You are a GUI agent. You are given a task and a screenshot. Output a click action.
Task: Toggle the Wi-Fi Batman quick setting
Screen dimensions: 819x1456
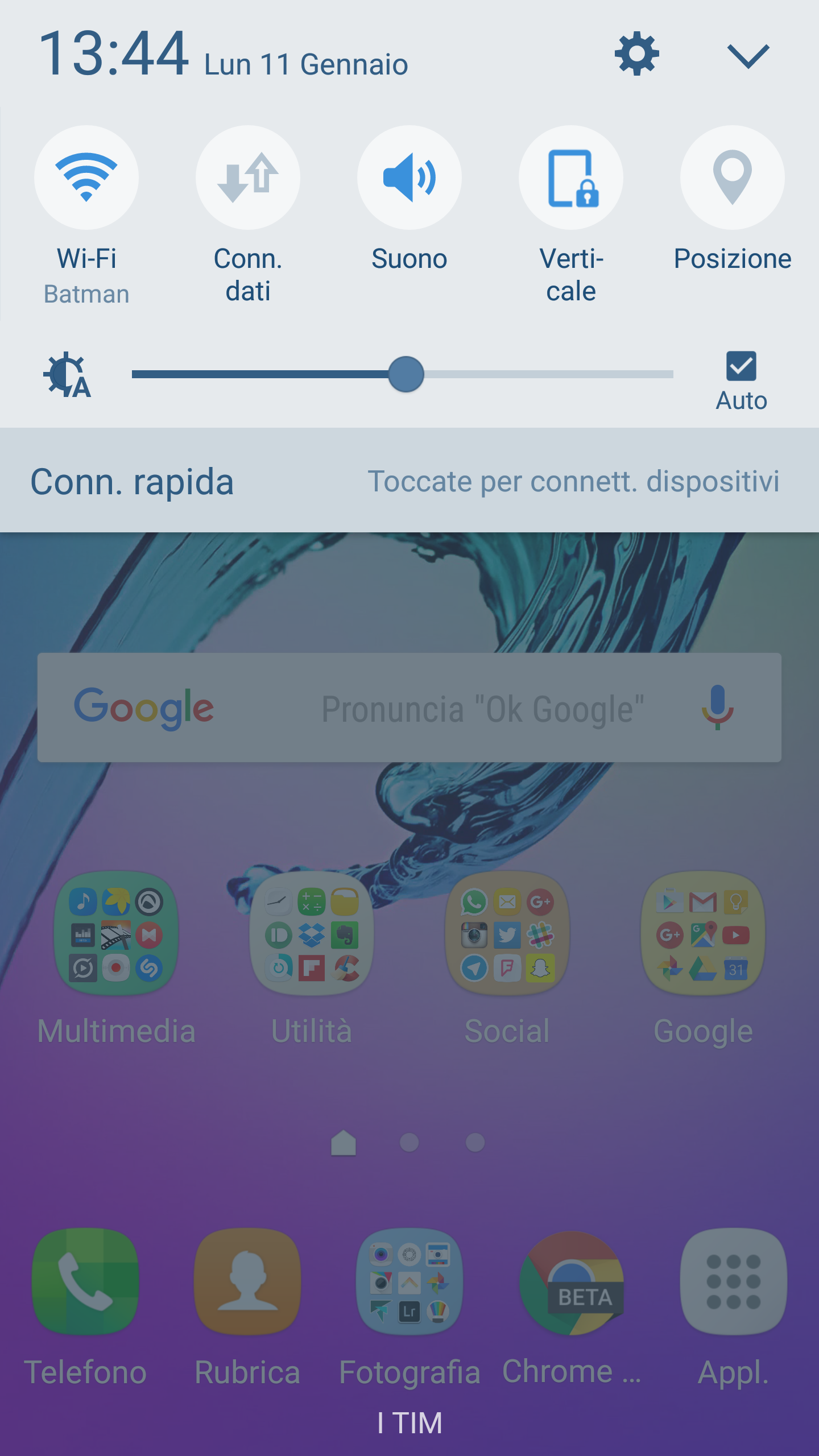(x=86, y=178)
